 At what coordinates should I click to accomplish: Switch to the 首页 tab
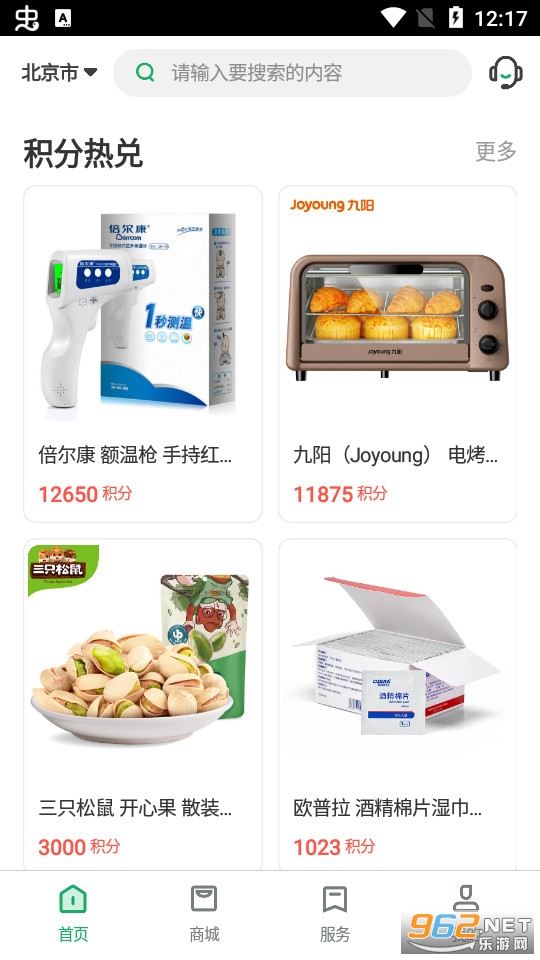(73, 914)
